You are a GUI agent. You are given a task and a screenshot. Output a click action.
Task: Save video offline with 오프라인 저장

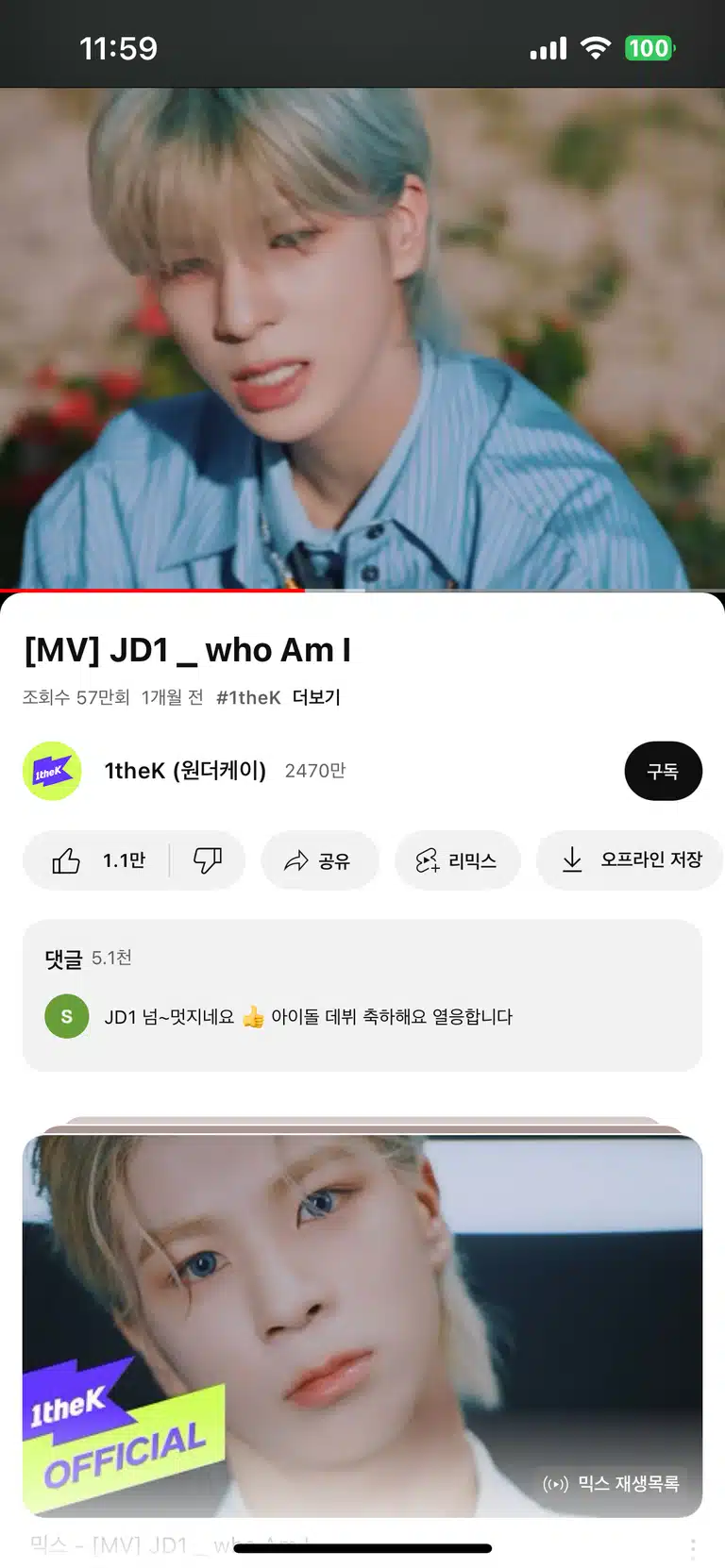[631, 860]
